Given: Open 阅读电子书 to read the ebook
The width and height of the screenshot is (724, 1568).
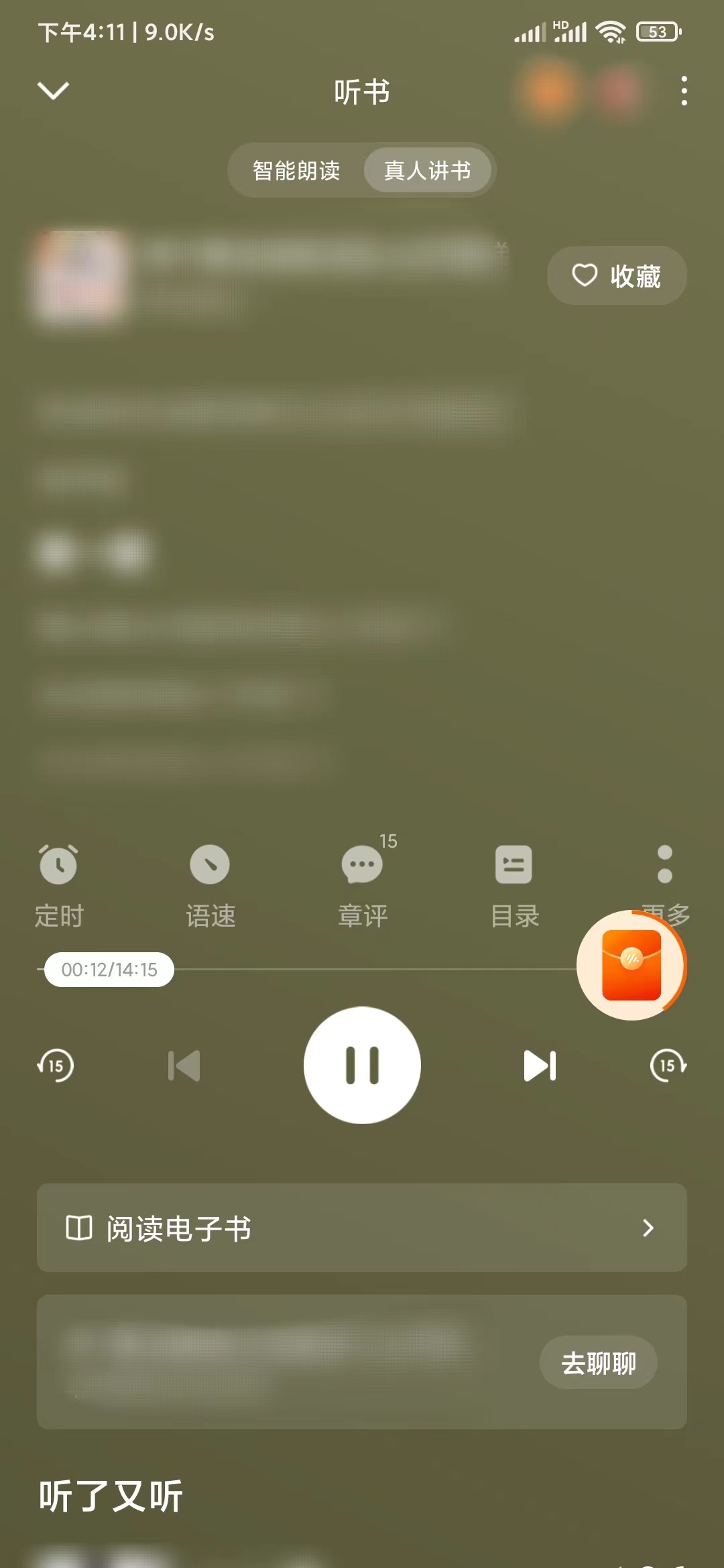Looking at the screenshot, I should (362, 1228).
